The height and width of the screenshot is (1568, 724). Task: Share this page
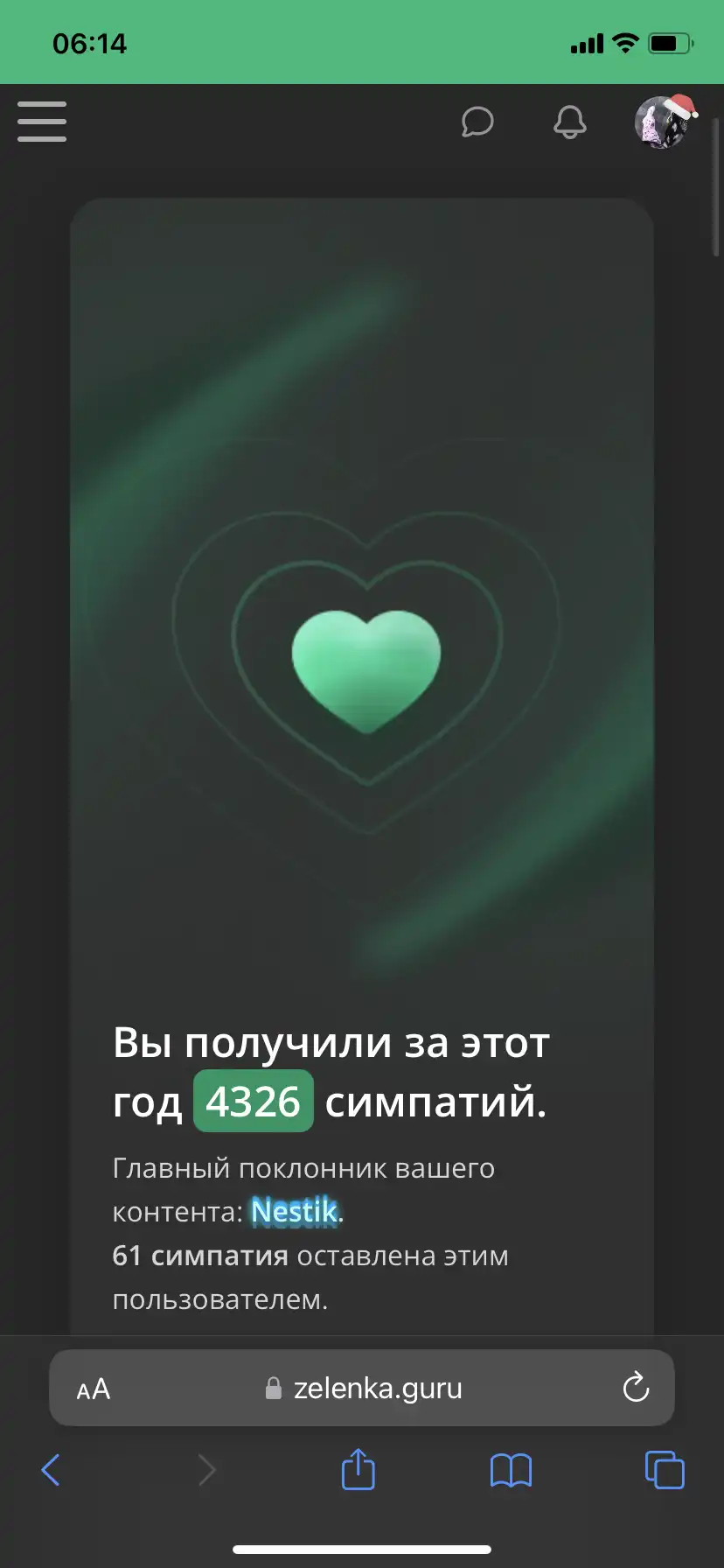tap(358, 1468)
